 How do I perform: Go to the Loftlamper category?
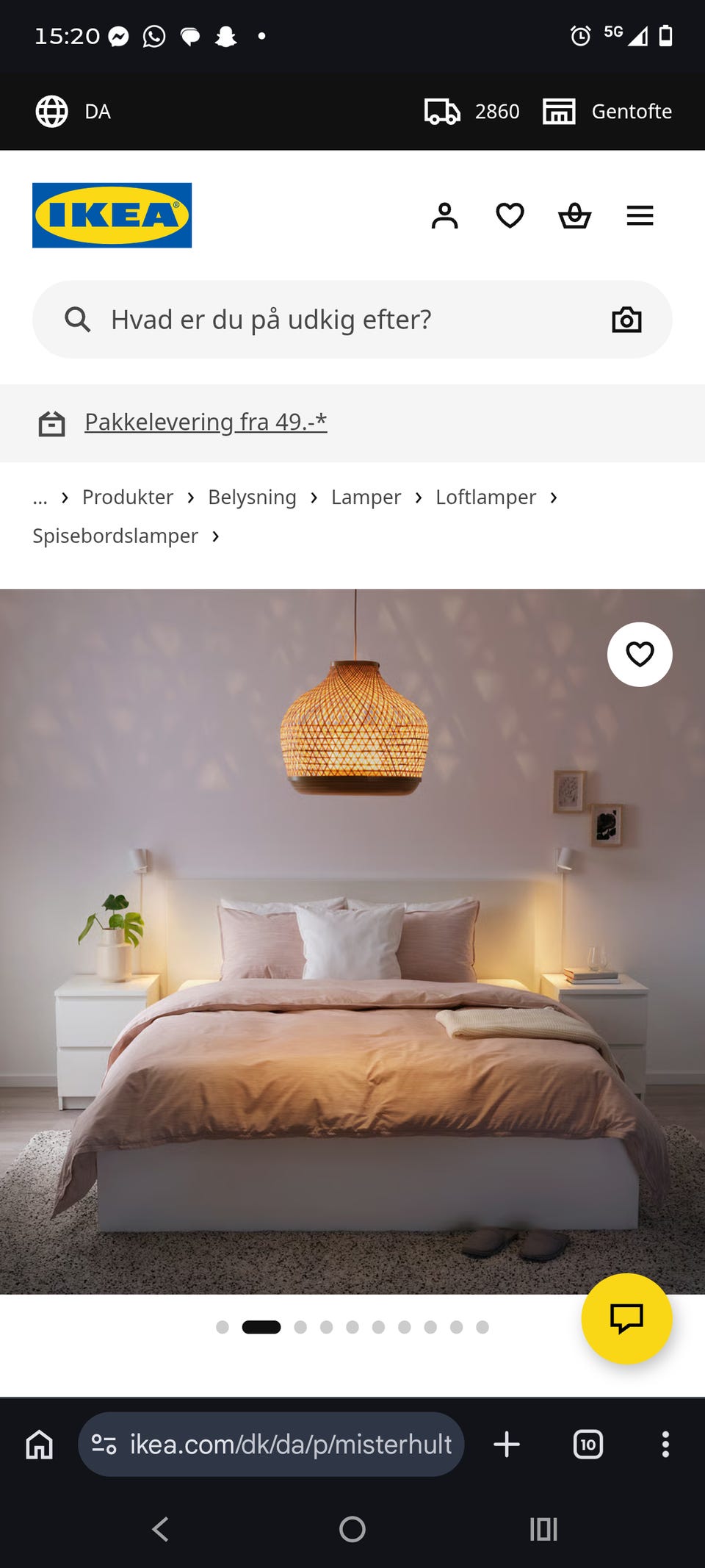pyautogui.click(x=485, y=497)
